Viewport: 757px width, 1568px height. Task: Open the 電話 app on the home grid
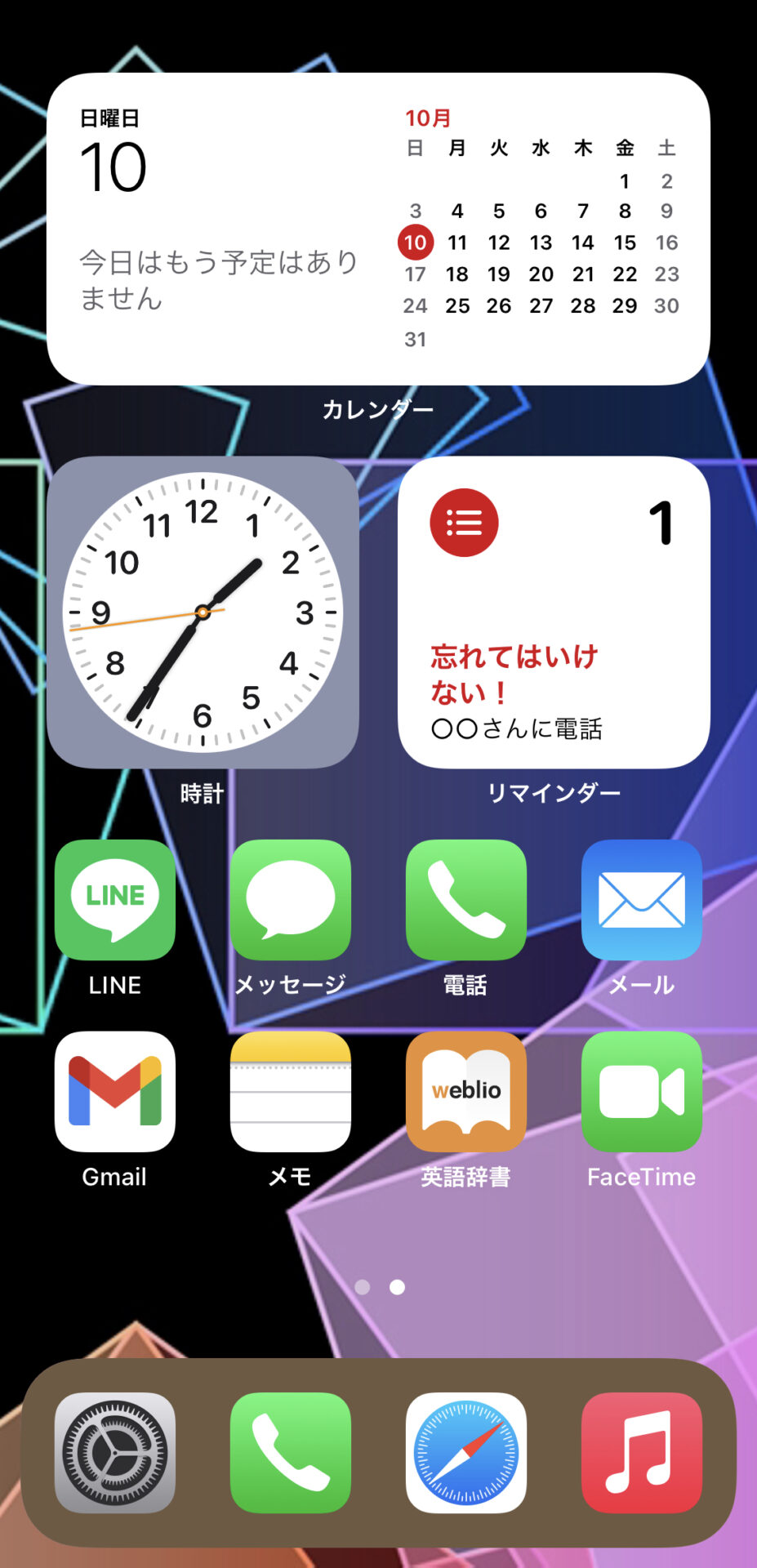[x=466, y=899]
